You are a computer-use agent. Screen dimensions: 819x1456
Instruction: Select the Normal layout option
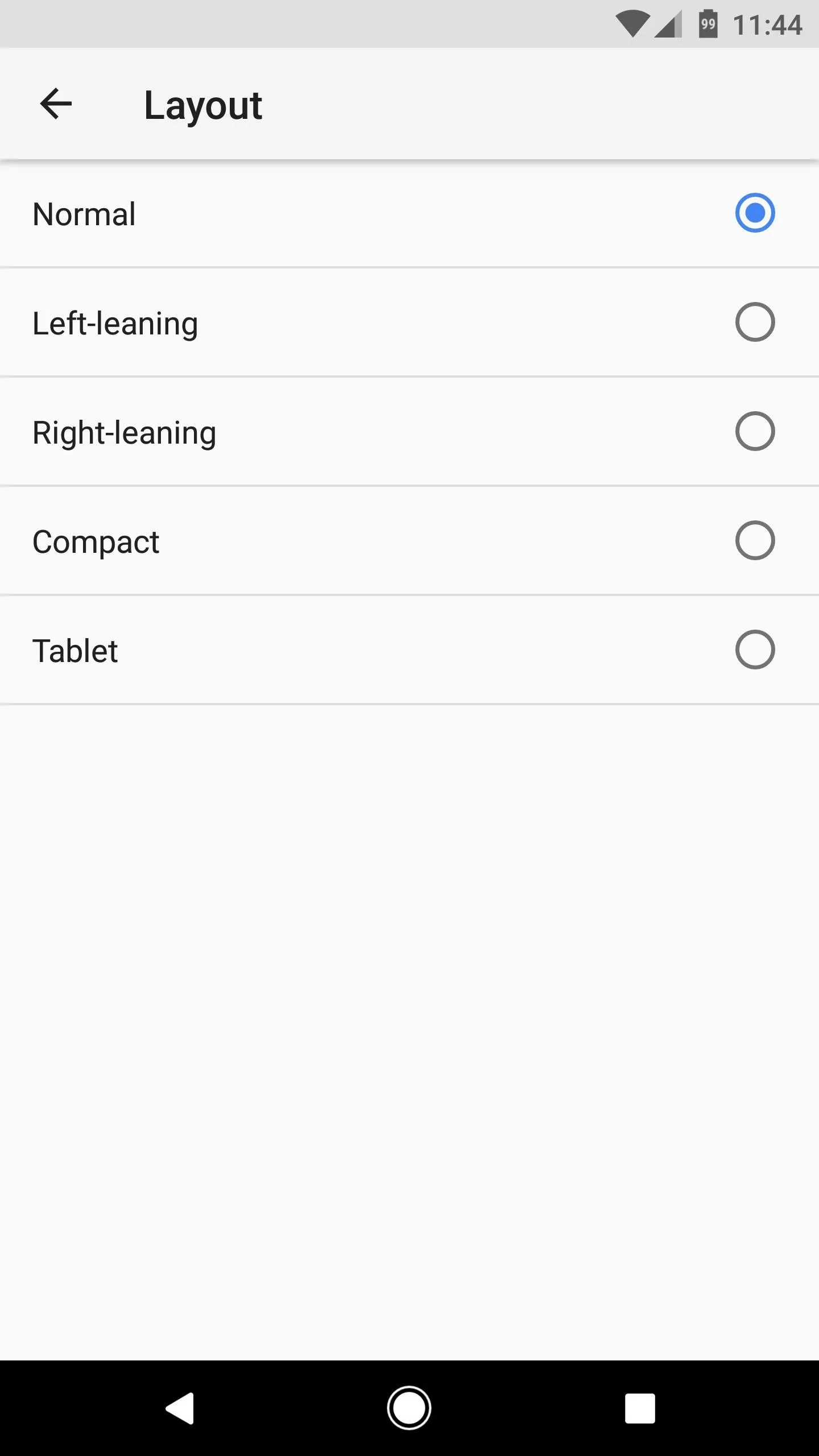409,214
